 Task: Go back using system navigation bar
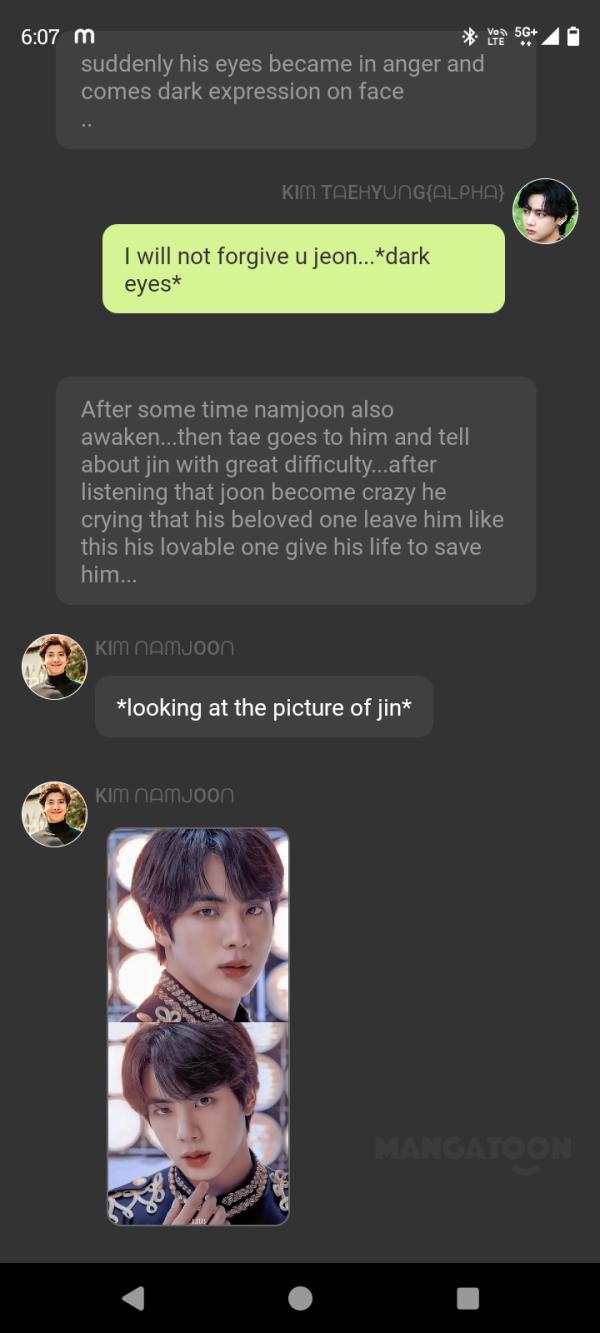[x=133, y=1298]
